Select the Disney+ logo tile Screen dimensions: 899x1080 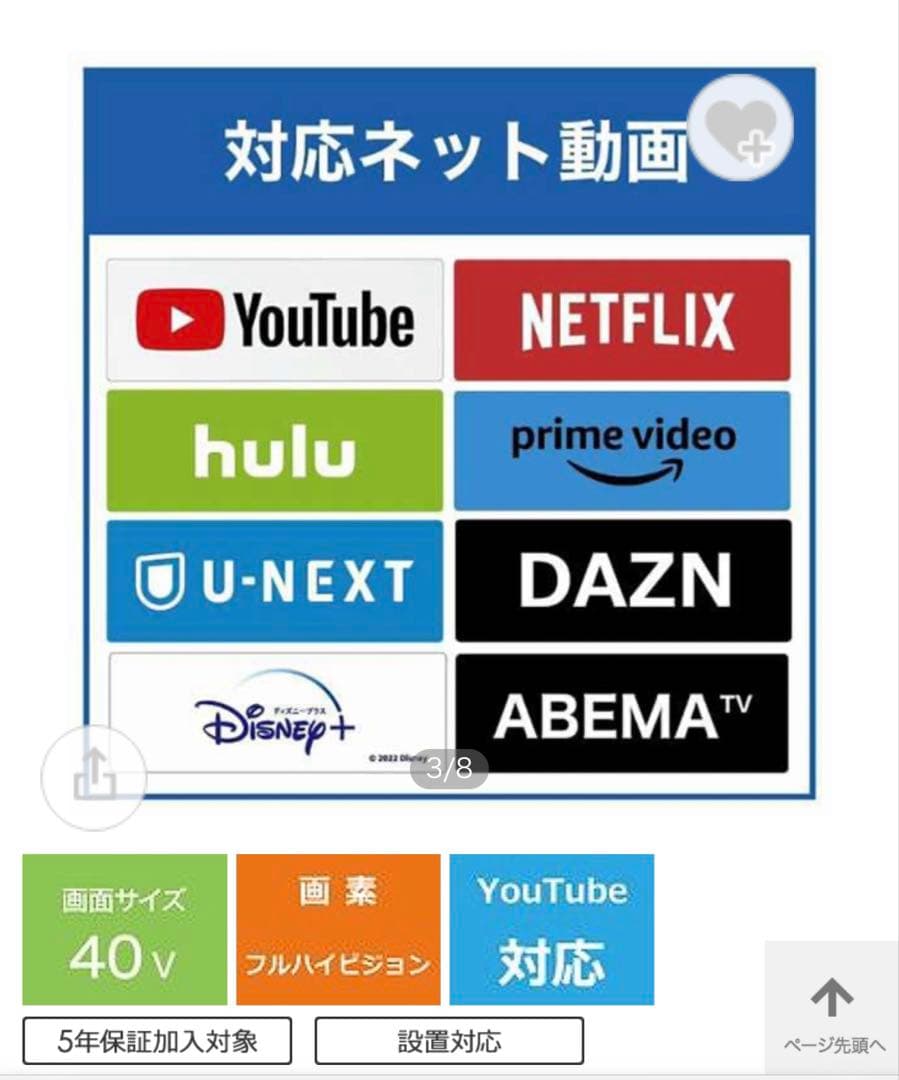(x=274, y=712)
